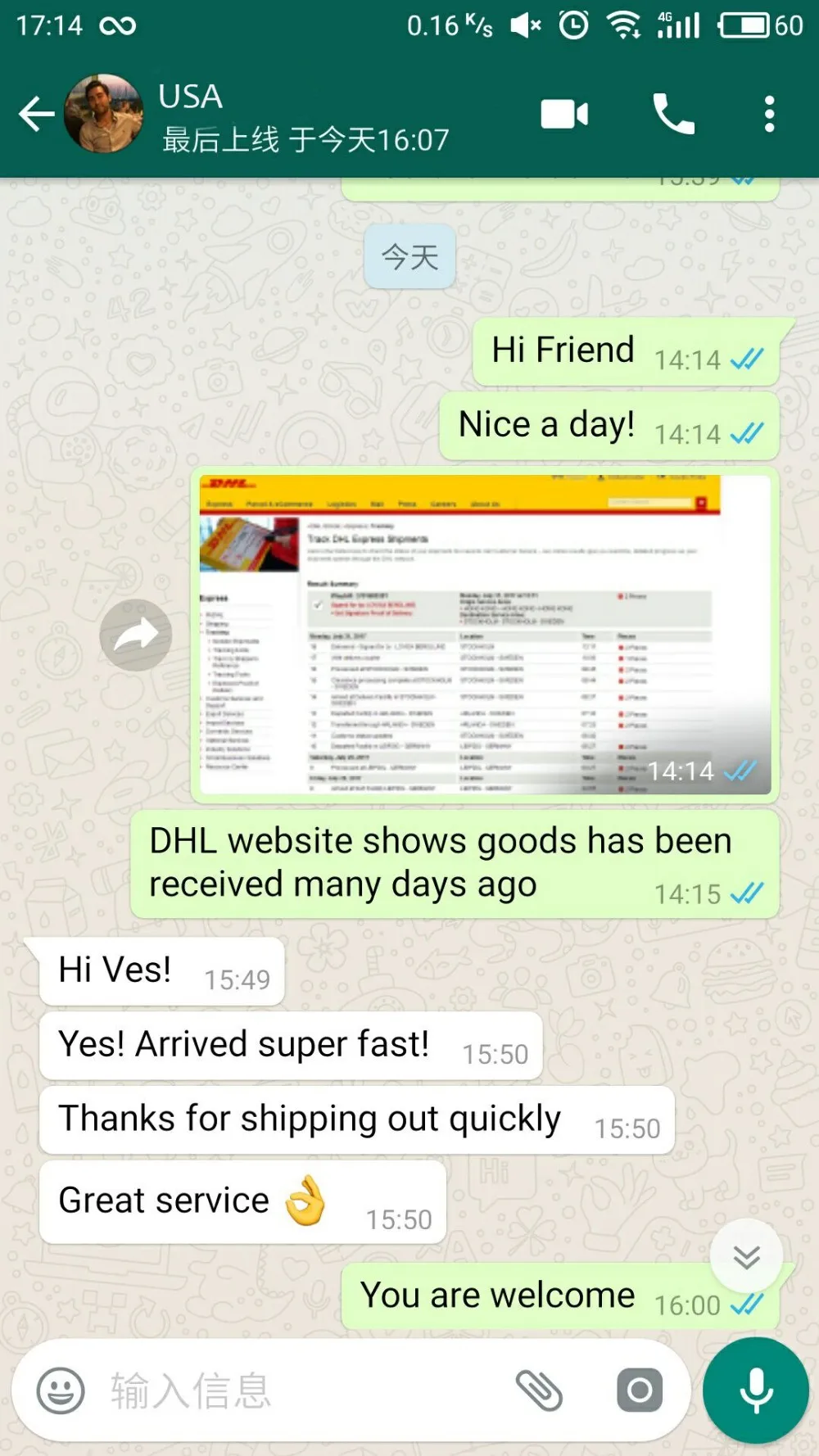This screenshot has height=1456, width=819.
Task: Start a video call with USA
Action: [564, 114]
